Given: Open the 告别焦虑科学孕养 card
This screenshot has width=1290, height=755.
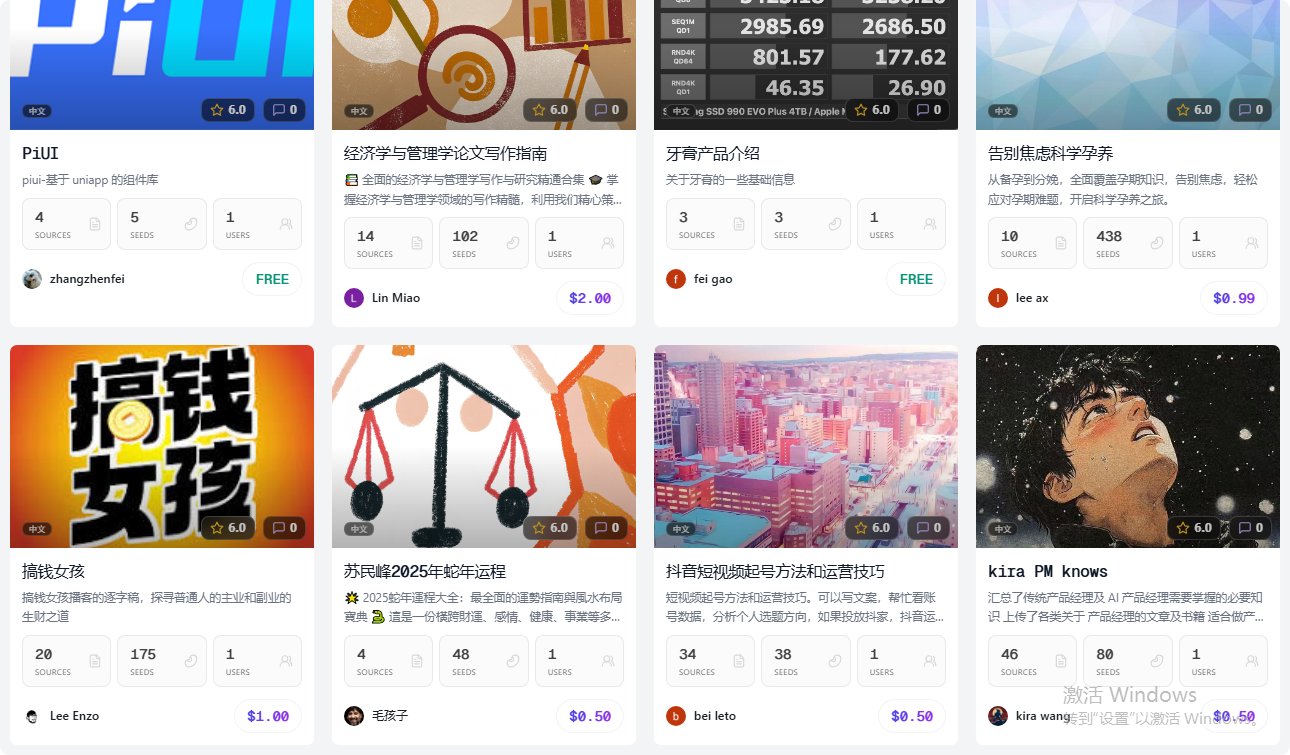Looking at the screenshot, I should click(x=1050, y=154).
